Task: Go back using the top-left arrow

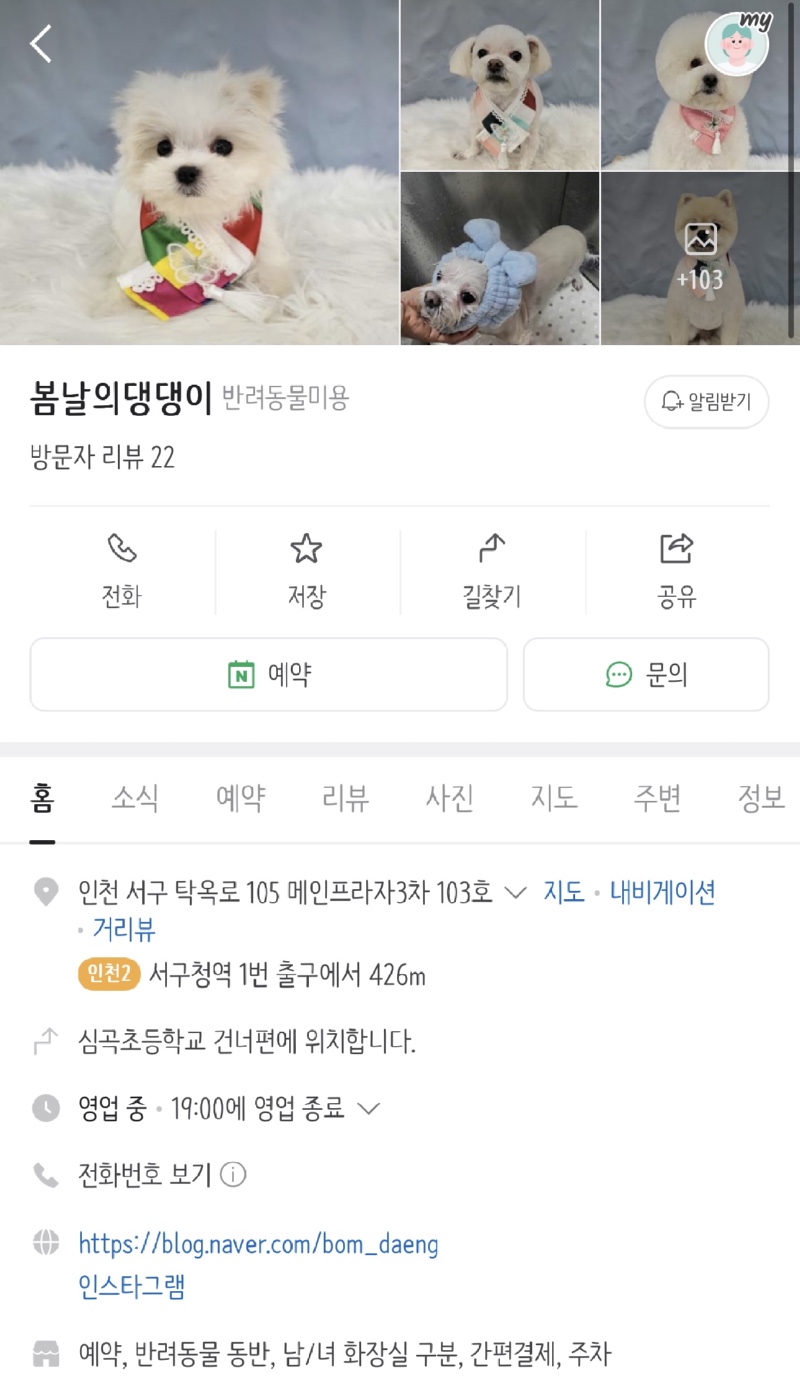Action: pos(40,44)
